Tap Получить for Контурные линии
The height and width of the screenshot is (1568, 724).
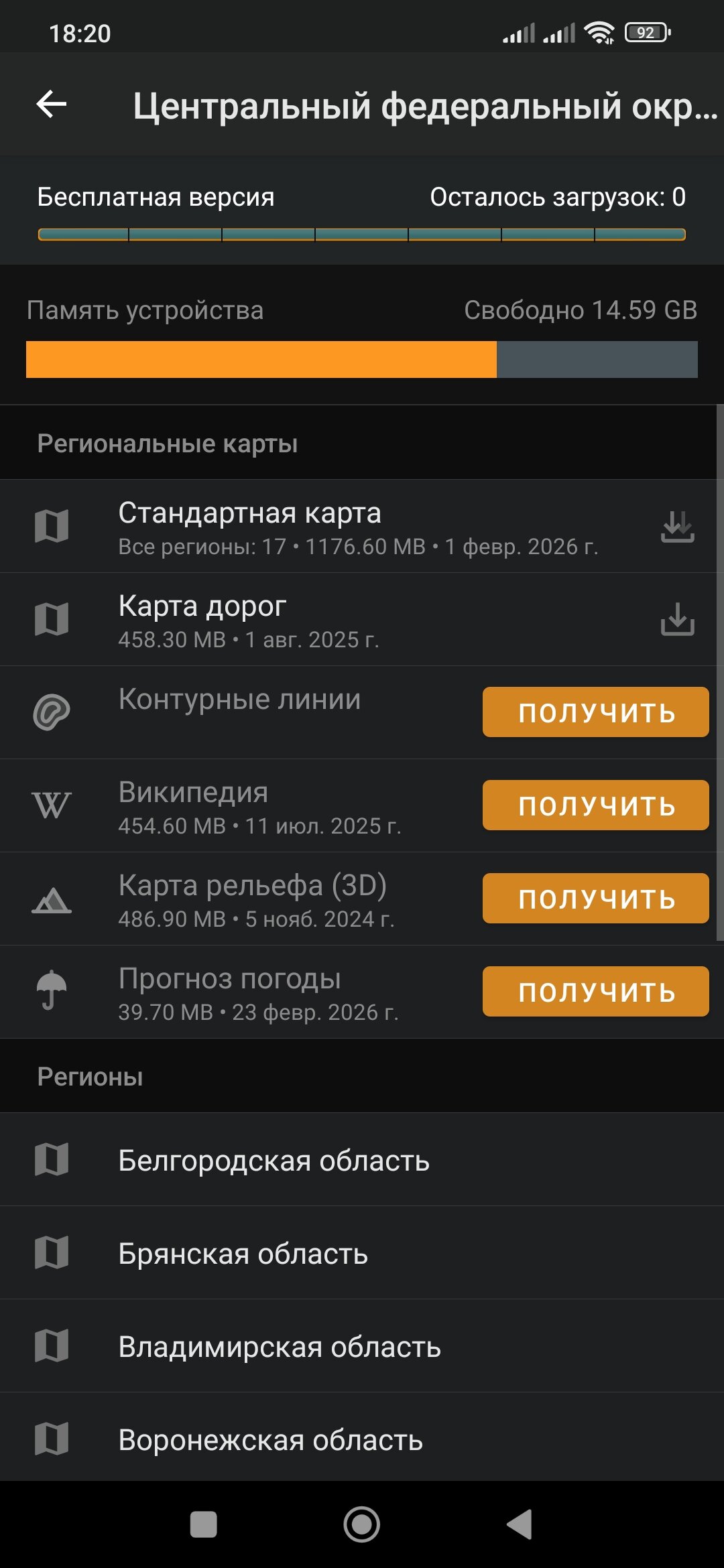(x=595, y=712)
